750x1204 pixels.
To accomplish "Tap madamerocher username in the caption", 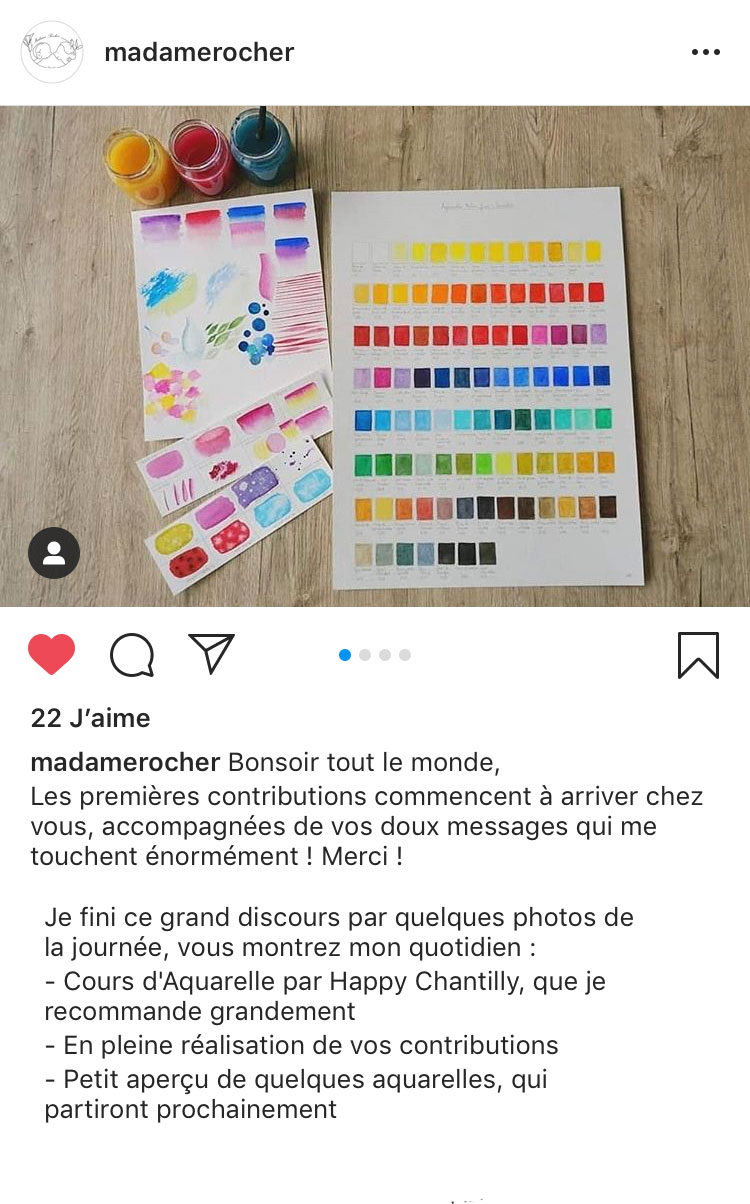I will click(125, 763).
